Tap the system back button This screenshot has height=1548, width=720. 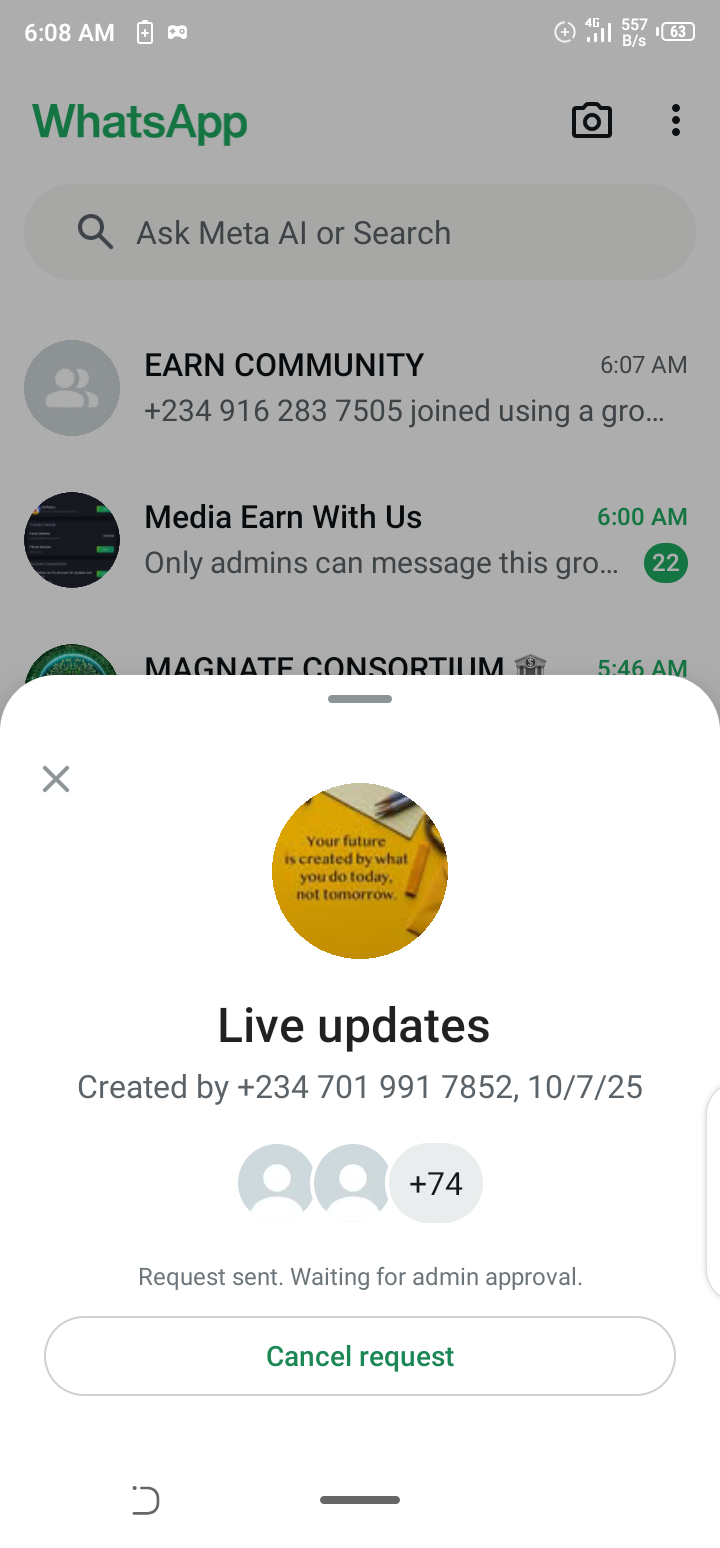[x=146, y=1500]
